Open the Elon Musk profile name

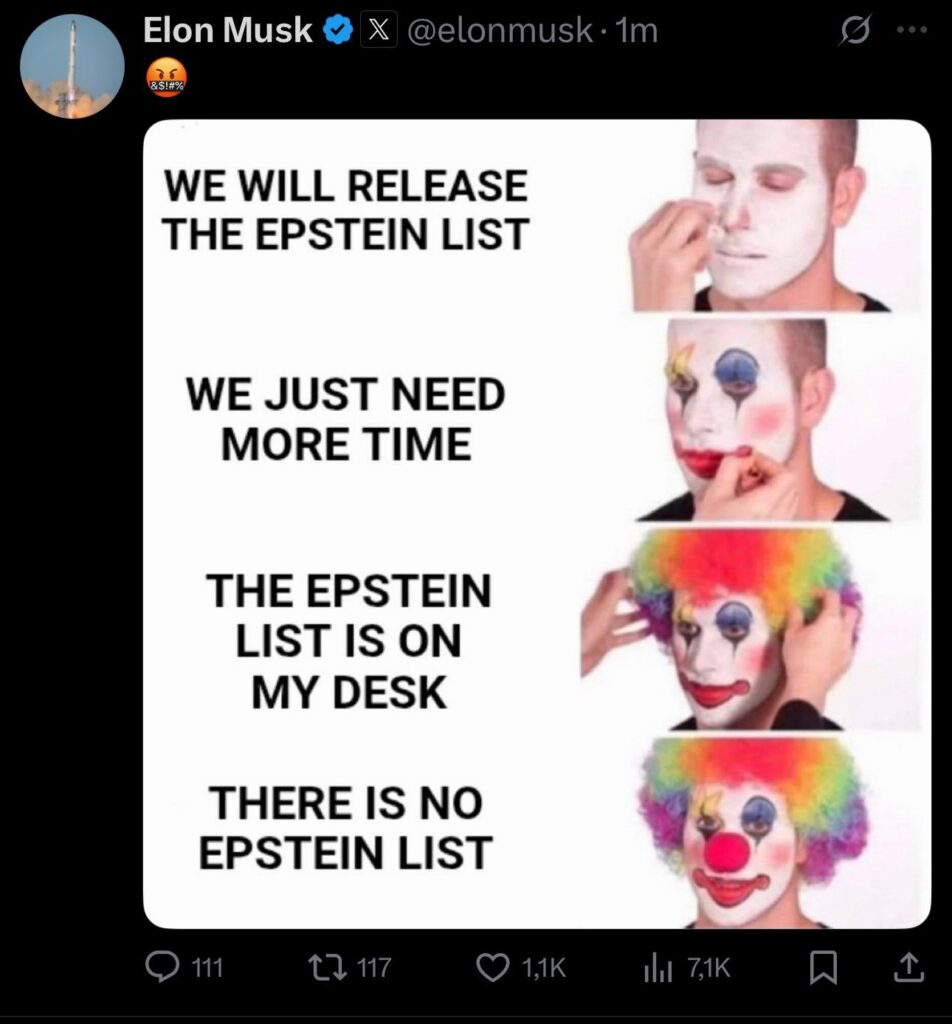(228, 31)
